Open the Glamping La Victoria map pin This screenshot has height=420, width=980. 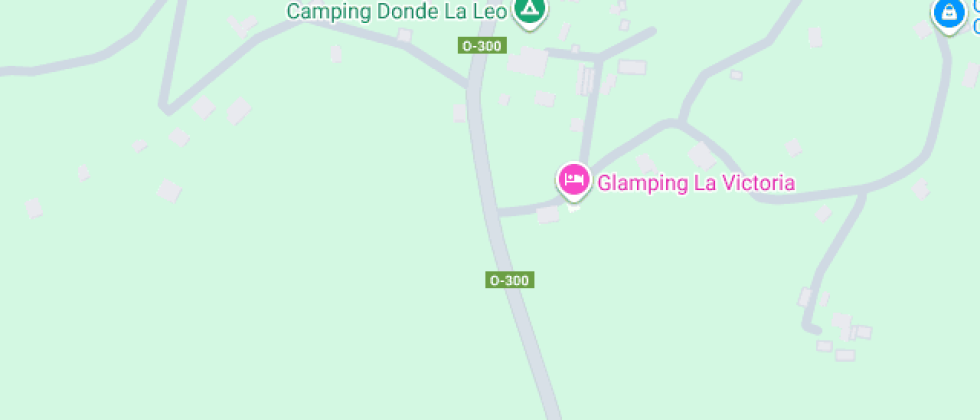[x=572, y=181]
